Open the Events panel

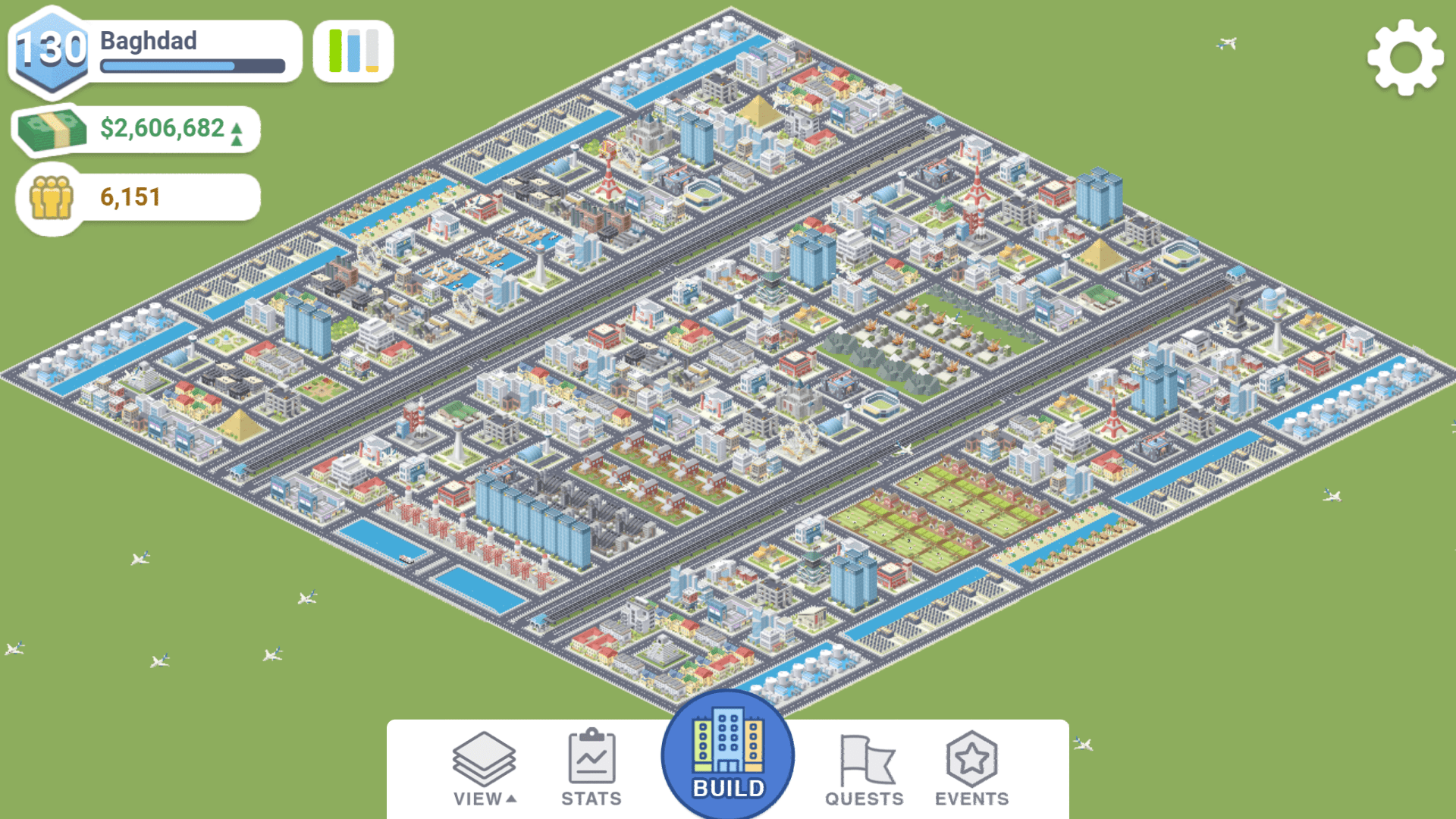coord(971,768)
